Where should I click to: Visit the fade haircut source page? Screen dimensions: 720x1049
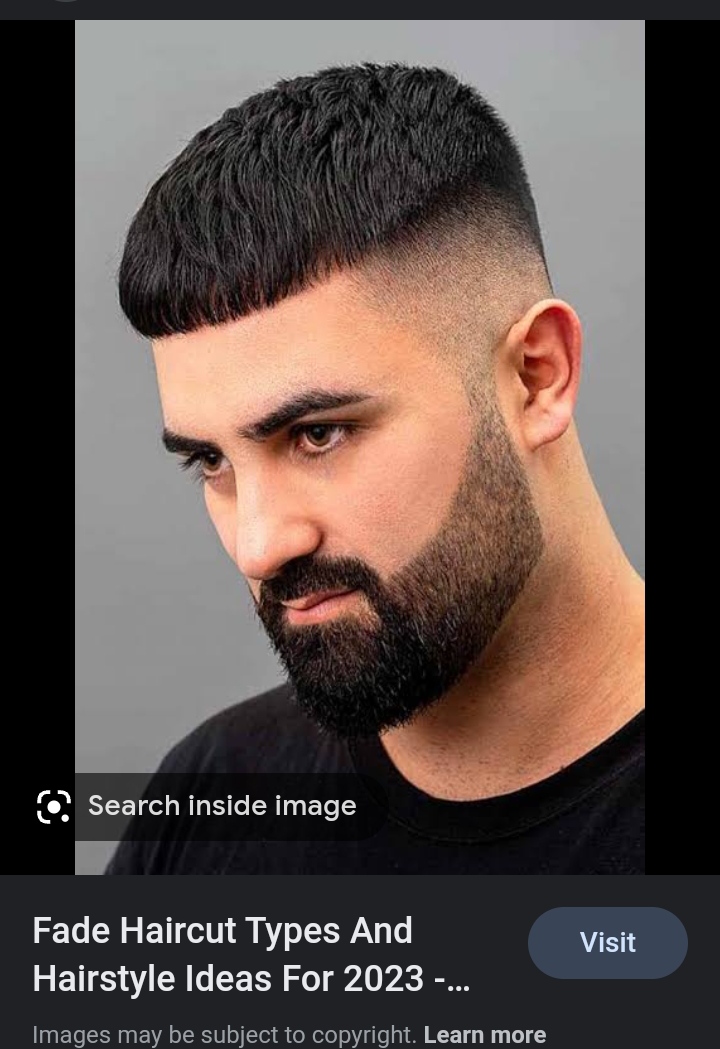tap(607, 942)
